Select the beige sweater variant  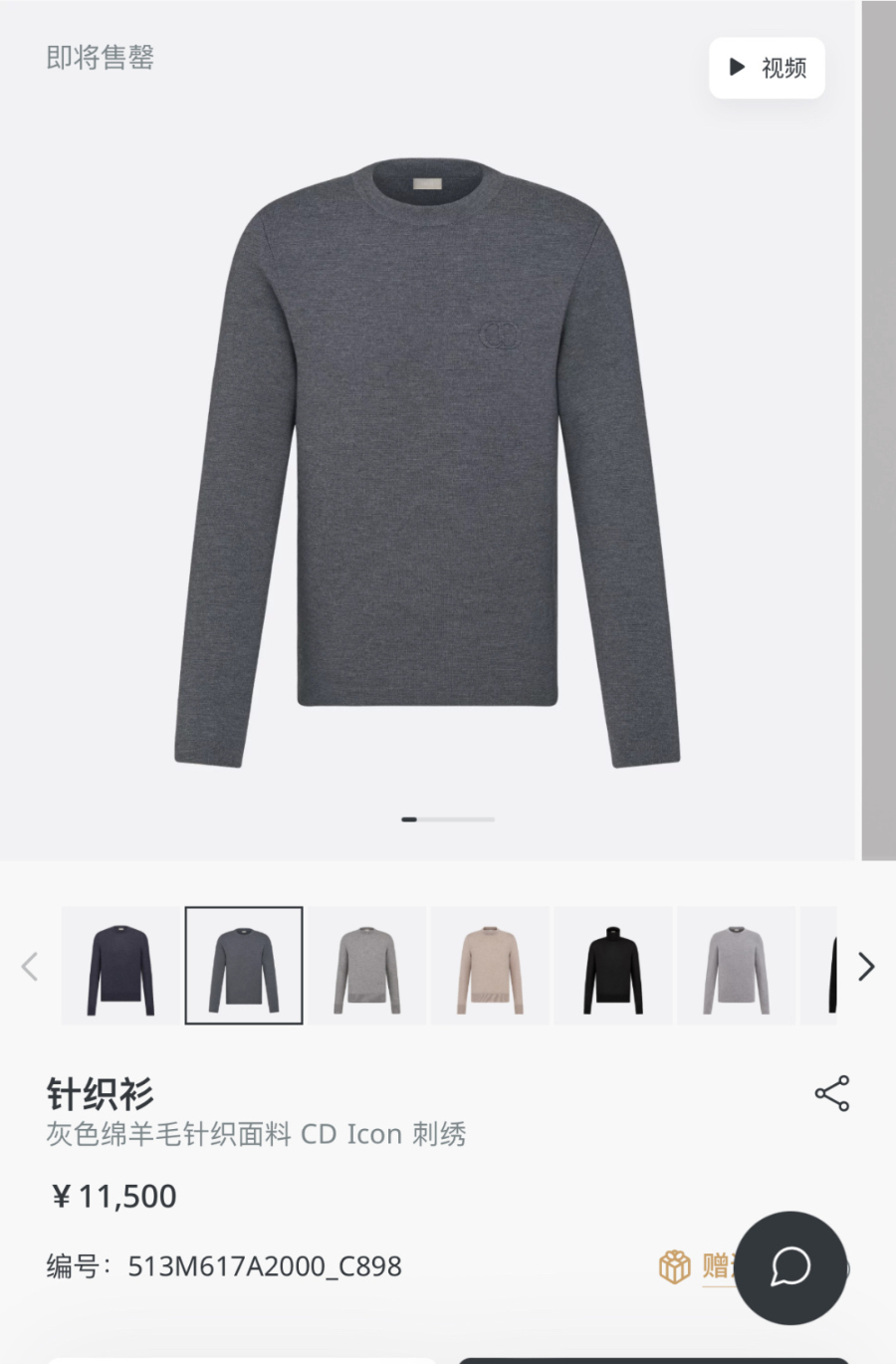tap(491, 966)
